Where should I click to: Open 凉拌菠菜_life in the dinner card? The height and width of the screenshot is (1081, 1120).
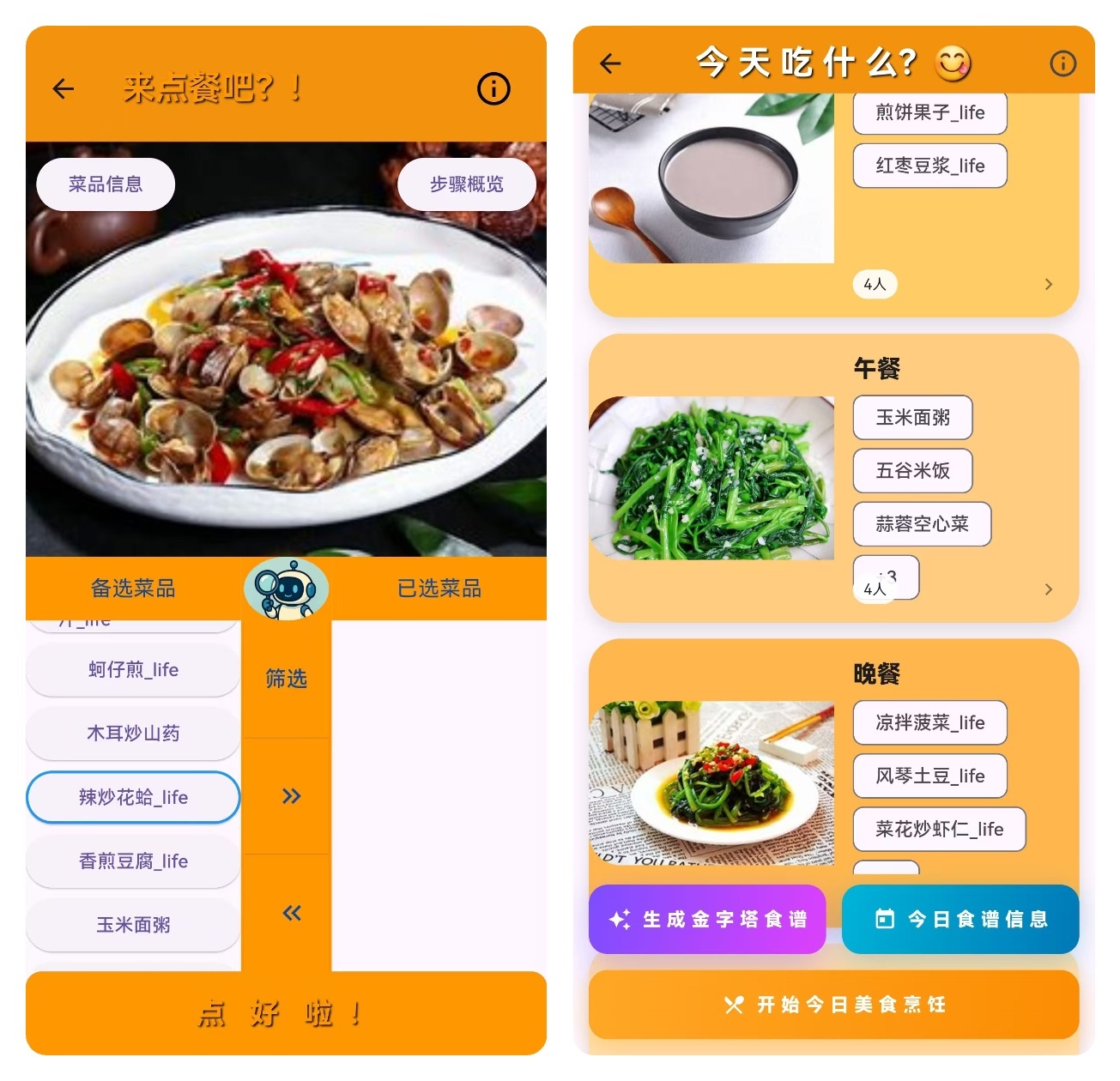[929, 723]
